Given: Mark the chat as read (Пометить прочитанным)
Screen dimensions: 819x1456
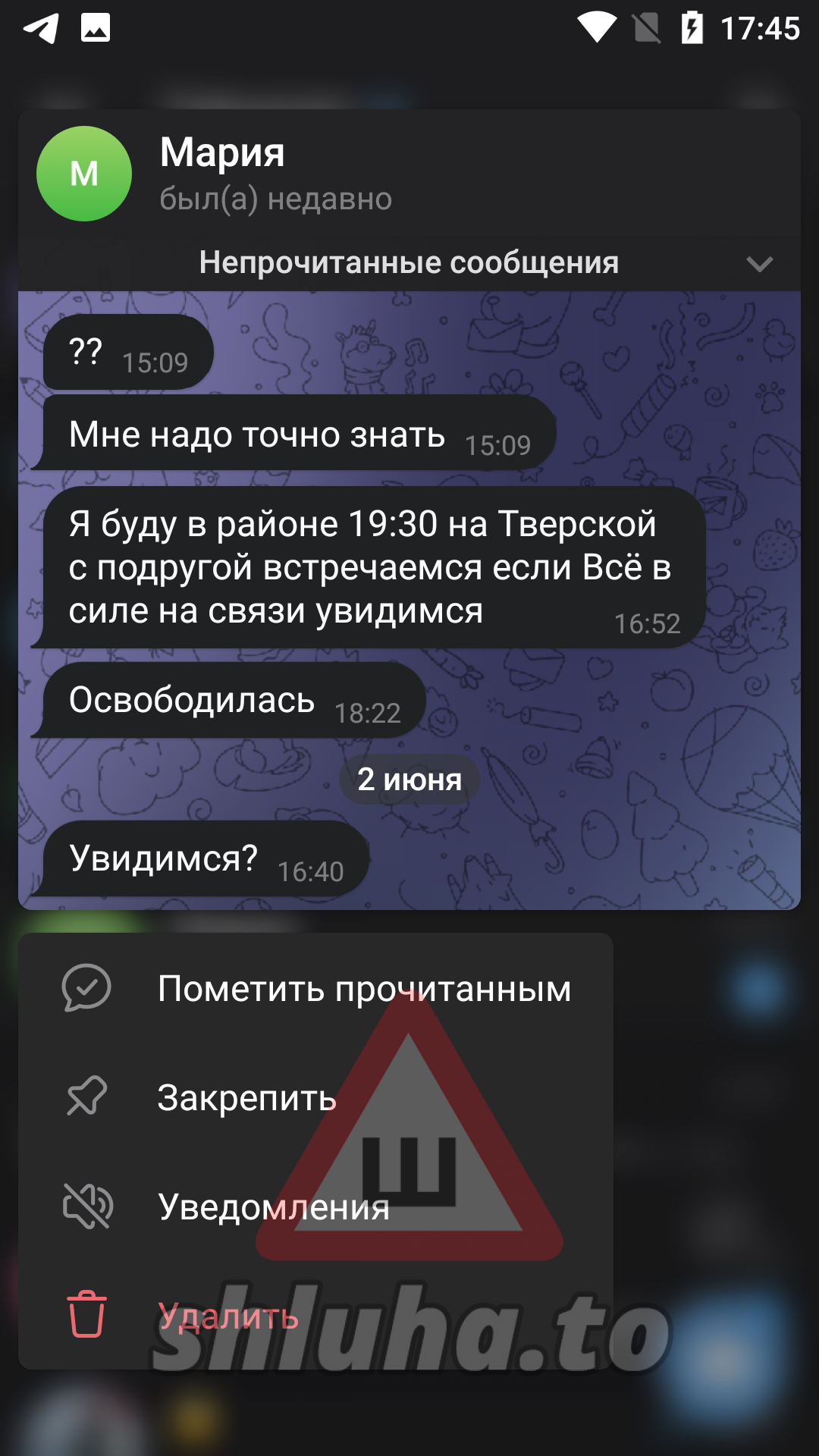Looking at the screenshot, I should click(x=315, y=988).
